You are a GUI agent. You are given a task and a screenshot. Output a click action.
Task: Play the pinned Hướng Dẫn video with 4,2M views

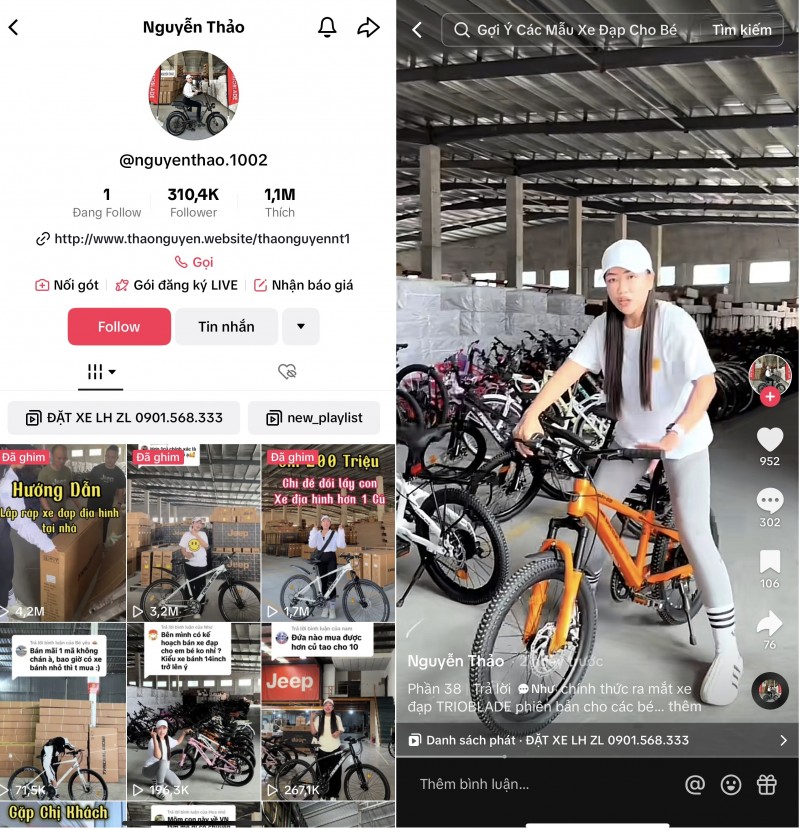point(63,535)
